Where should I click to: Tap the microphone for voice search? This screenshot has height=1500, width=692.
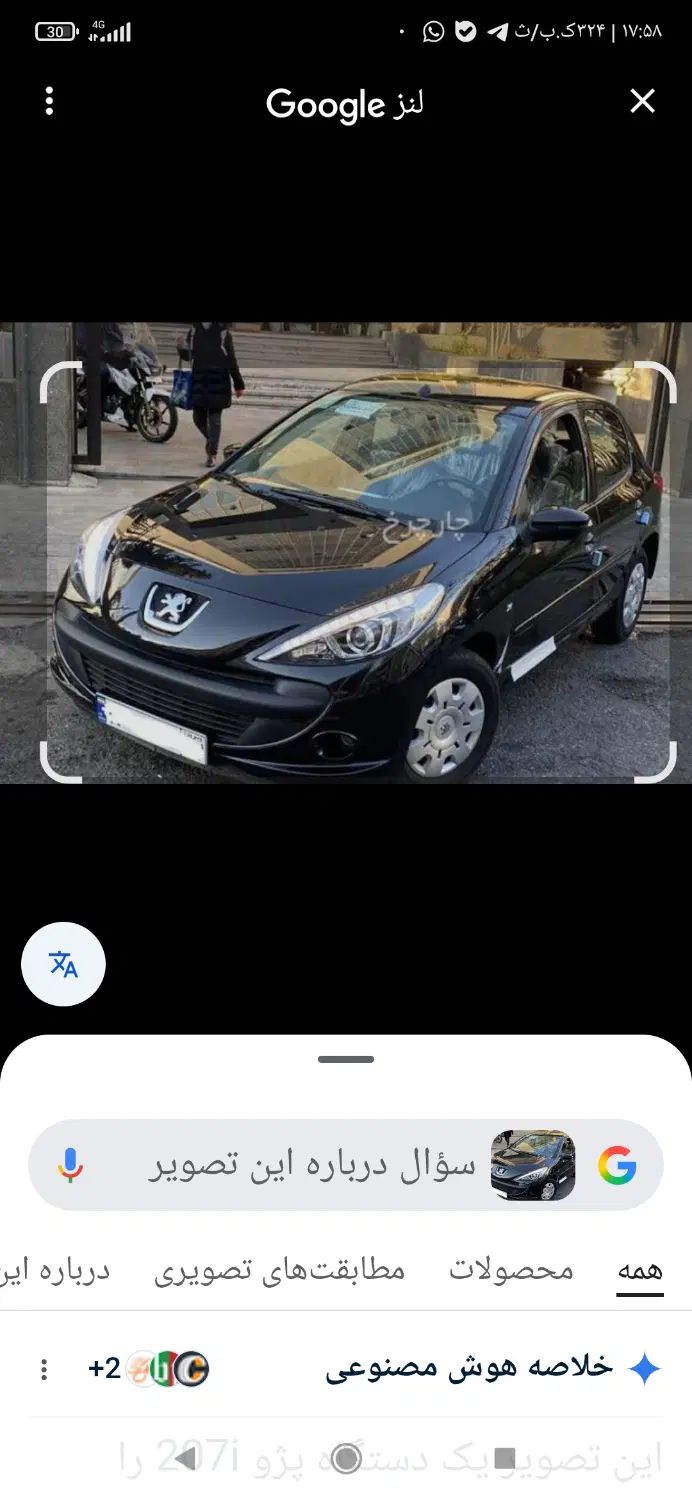coord(70,1166)
